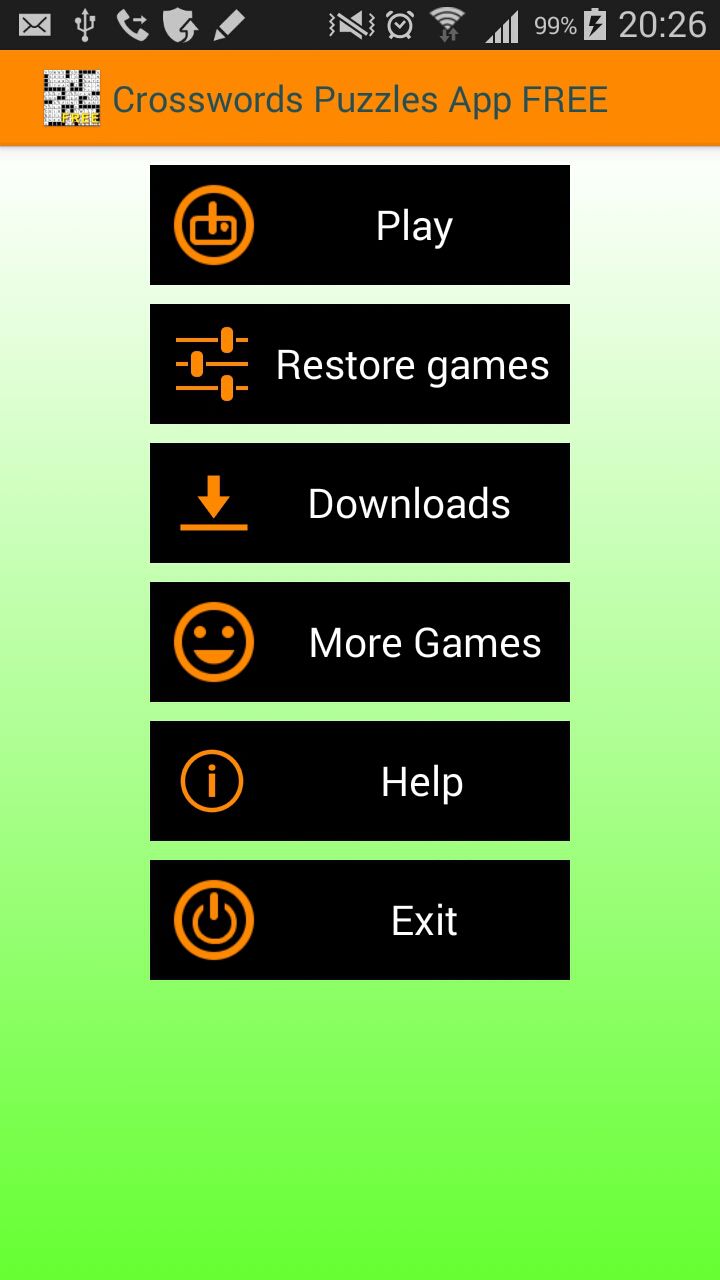Click the power icon on the Exit button
The height and width of the screenshot is (1280, 720).
213,919
